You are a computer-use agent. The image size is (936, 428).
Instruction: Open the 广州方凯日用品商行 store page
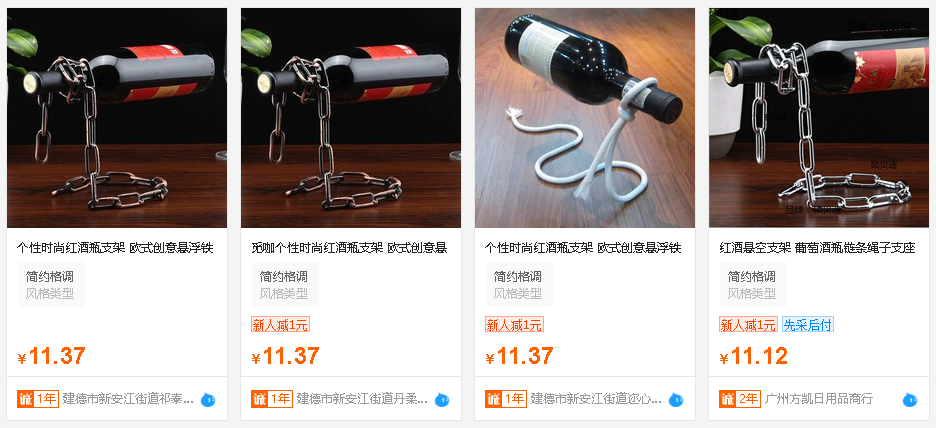click(819, 399)
